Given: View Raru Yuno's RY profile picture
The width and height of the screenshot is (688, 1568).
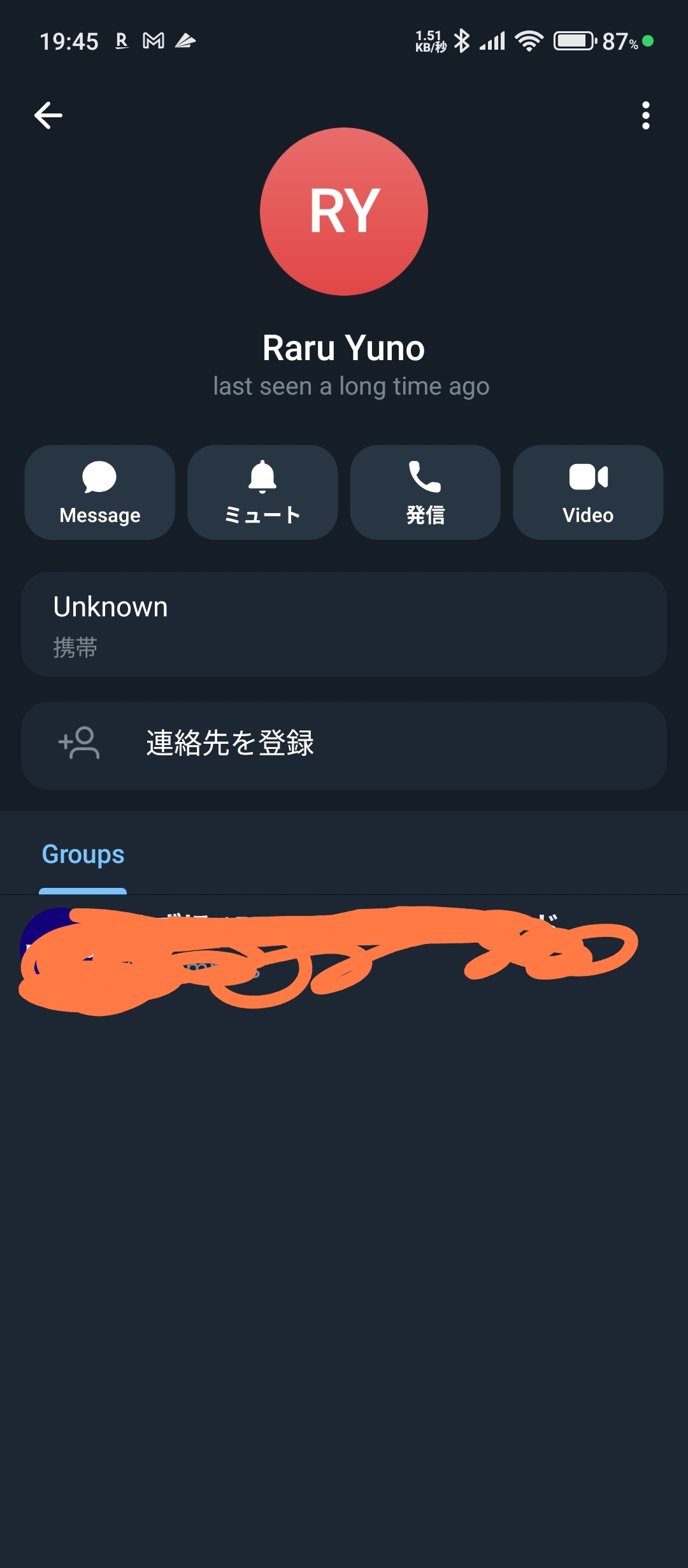Looking at the screenshot, I should click(344, 212).
